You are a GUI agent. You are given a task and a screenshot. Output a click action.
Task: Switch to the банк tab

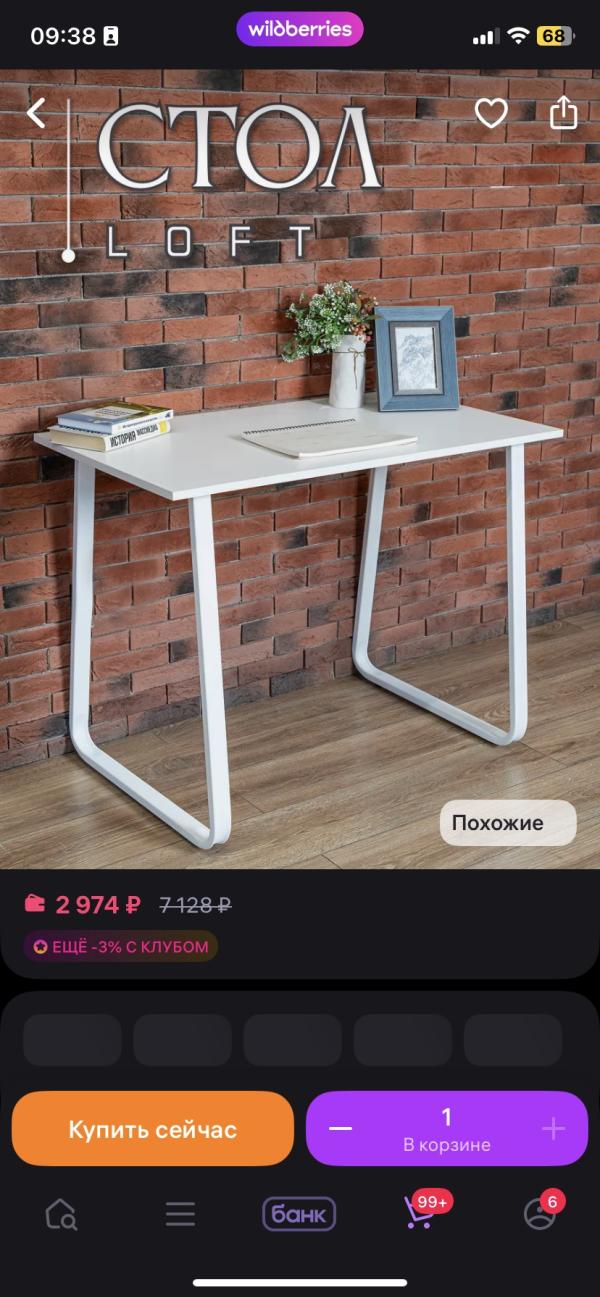299,1214
